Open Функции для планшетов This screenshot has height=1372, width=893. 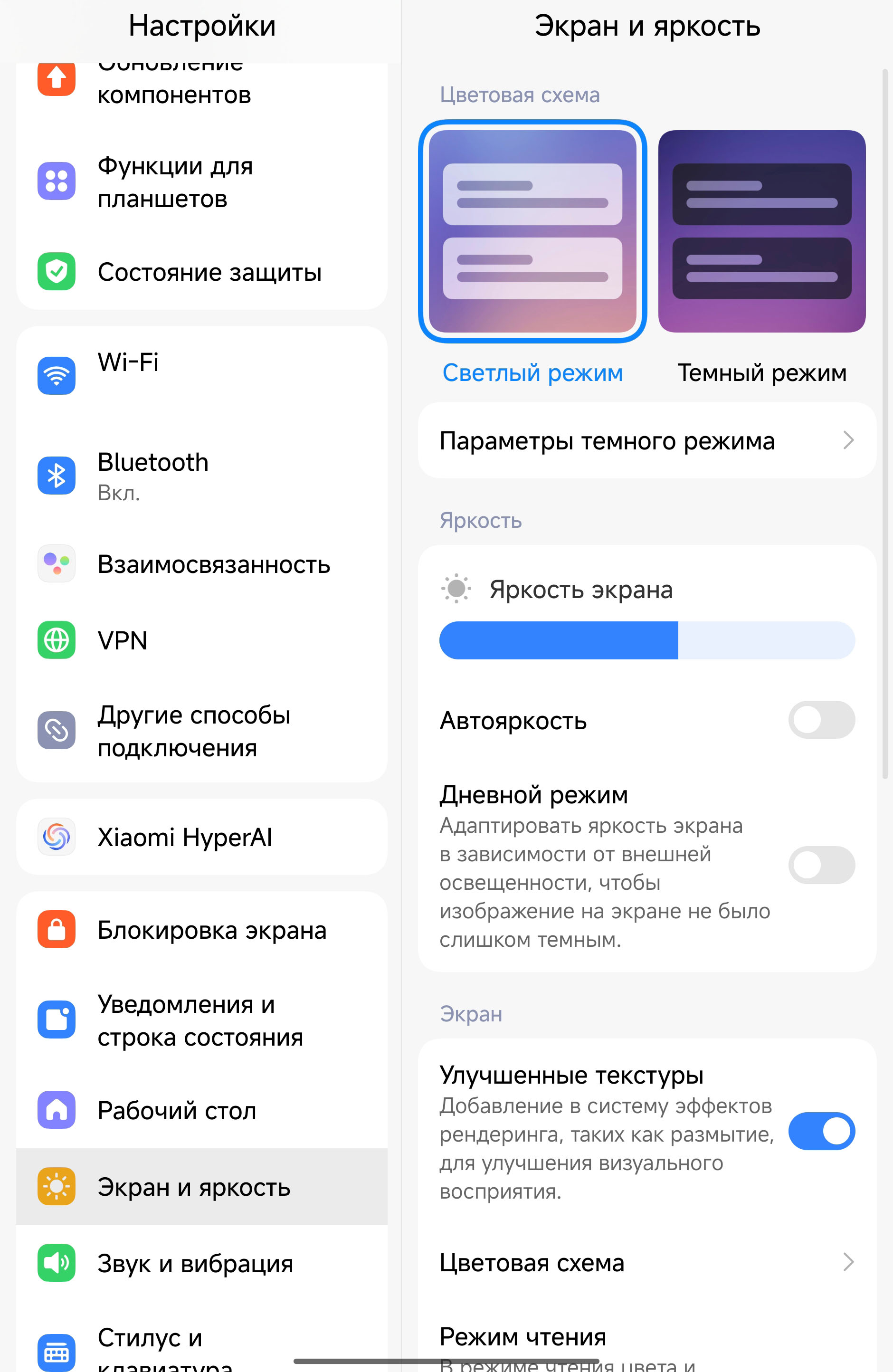[x=201, y=181]
